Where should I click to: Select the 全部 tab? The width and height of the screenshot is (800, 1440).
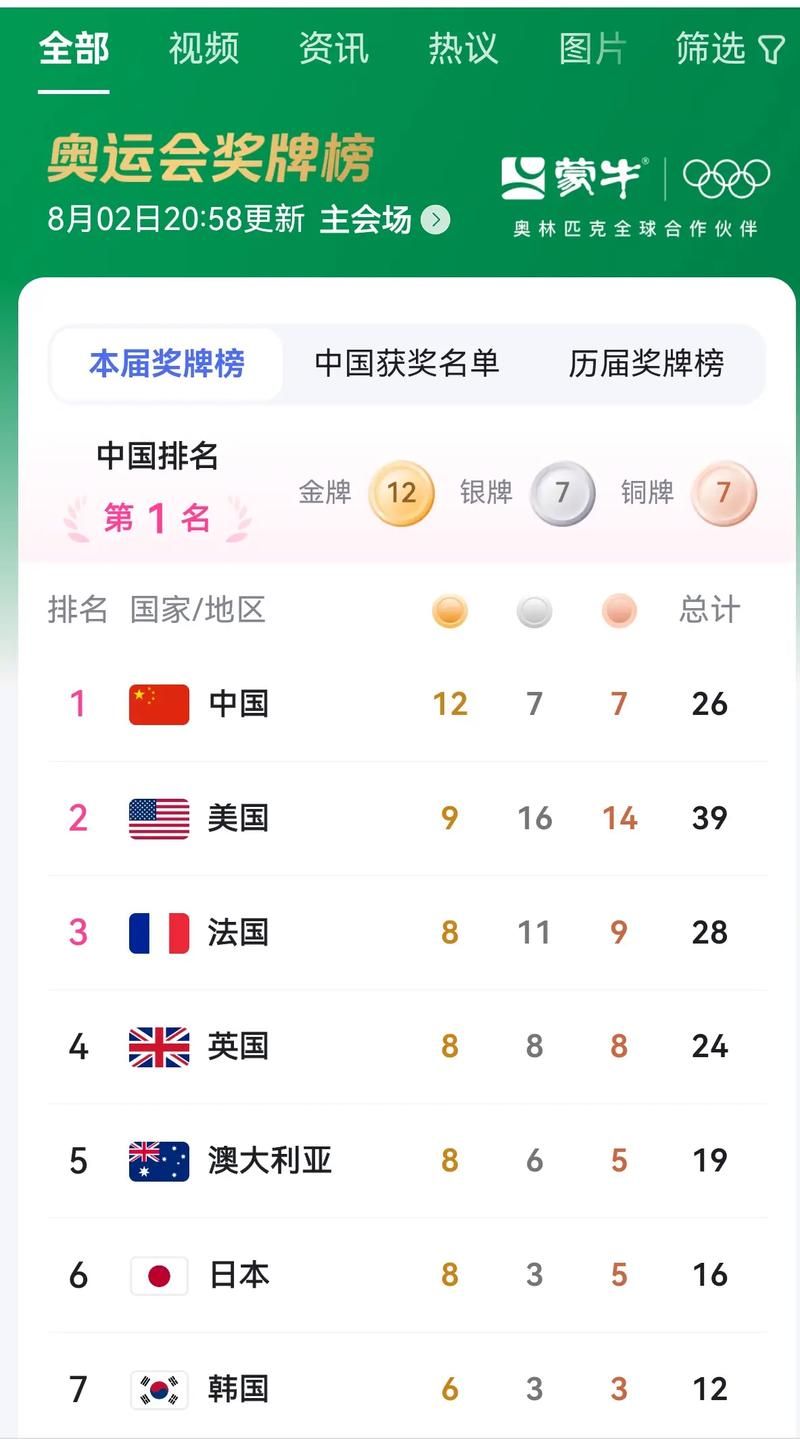click(74, 48)
